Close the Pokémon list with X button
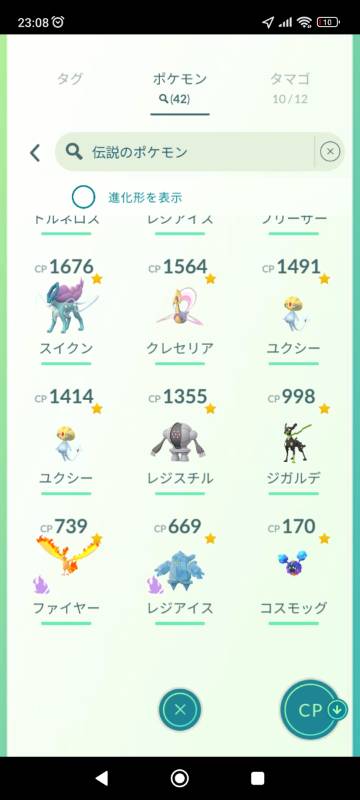 pos(179,710)
